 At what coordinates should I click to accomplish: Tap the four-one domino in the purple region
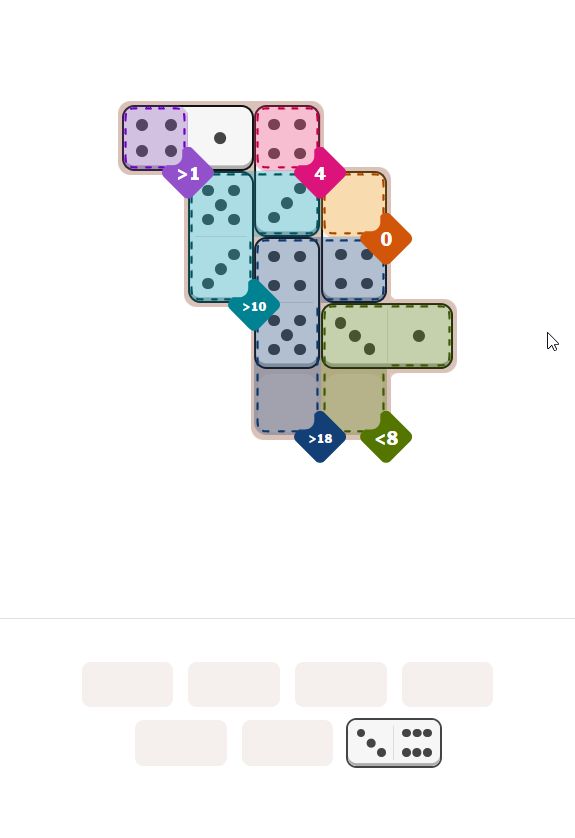click(x=188, y=138)
